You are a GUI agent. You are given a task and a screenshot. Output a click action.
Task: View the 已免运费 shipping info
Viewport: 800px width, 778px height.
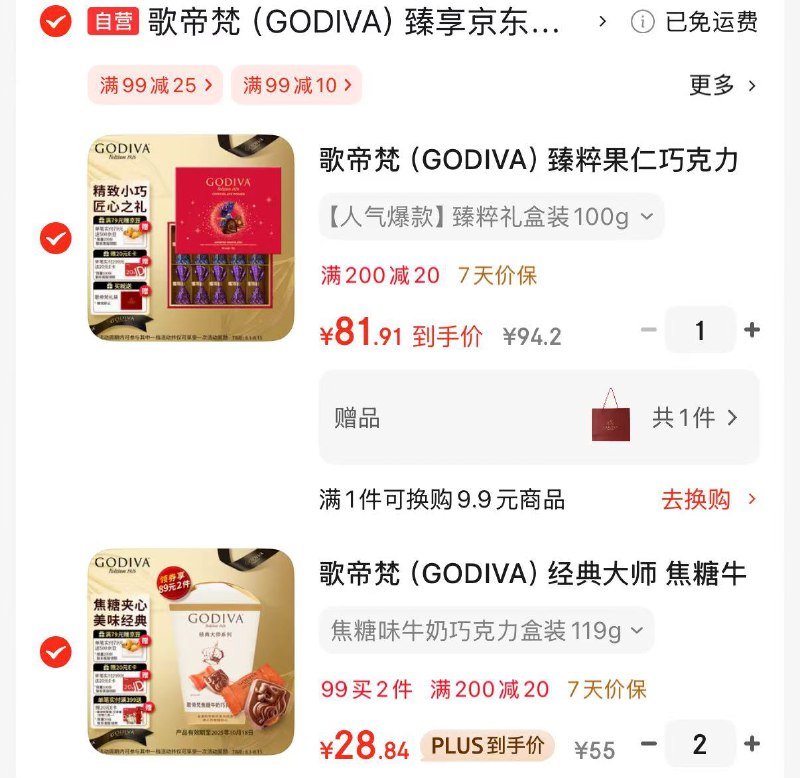pyautogui.click(x=695, y=22)
